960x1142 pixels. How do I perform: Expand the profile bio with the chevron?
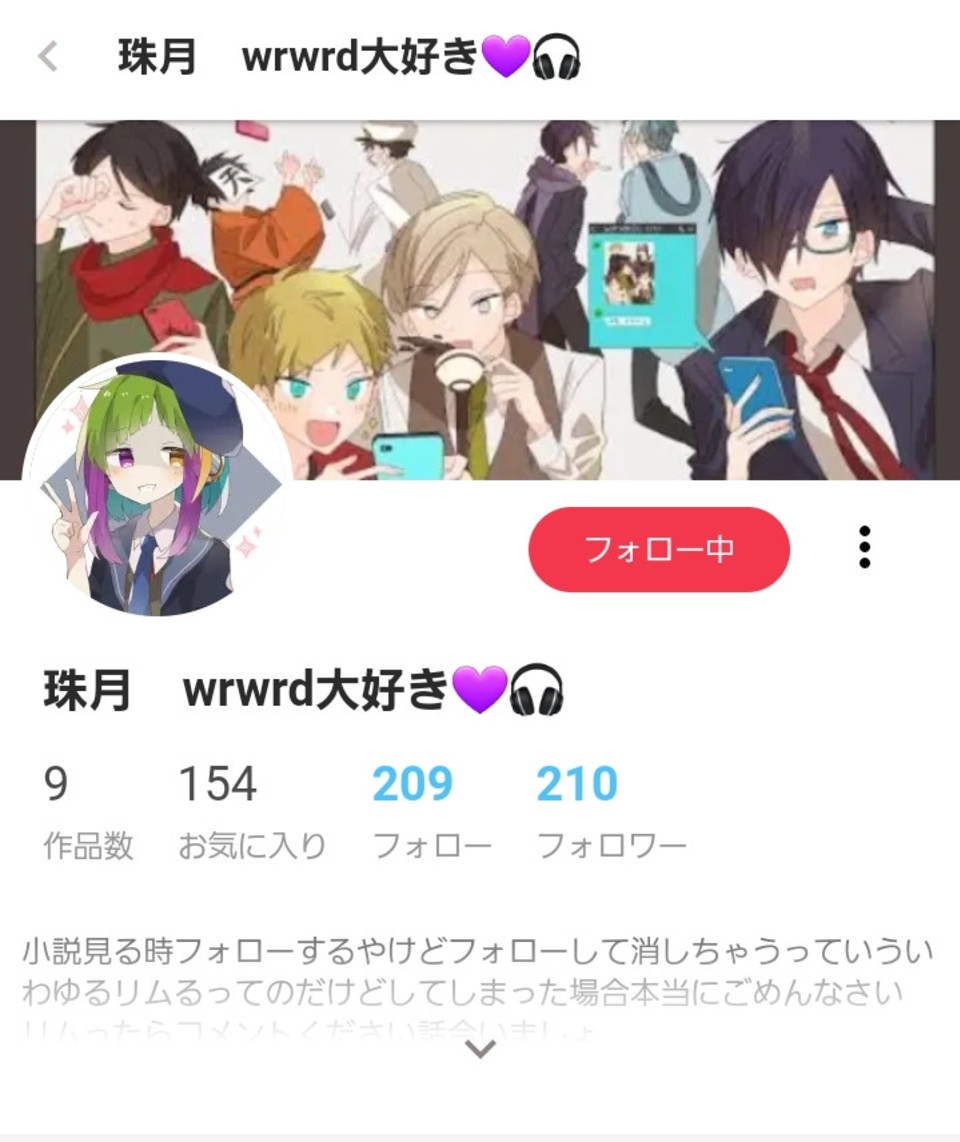(x=481, y=1048)
